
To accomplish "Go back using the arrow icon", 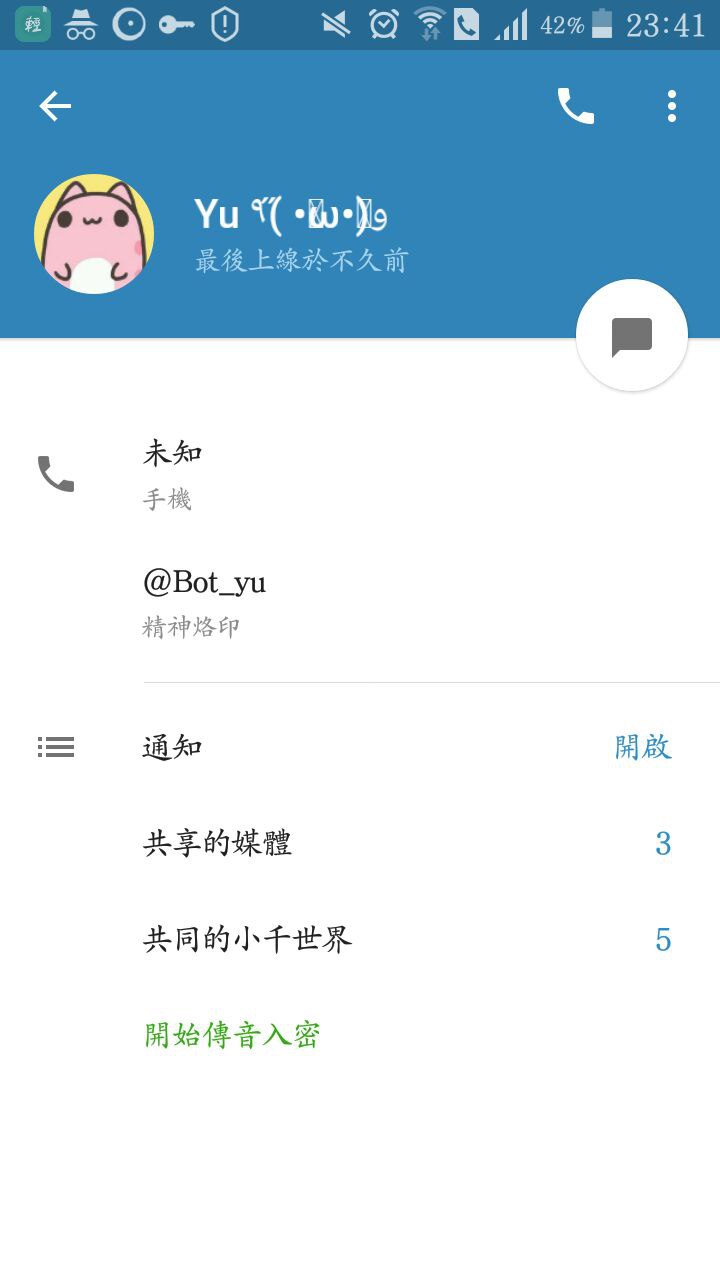I will click(55, 106).
